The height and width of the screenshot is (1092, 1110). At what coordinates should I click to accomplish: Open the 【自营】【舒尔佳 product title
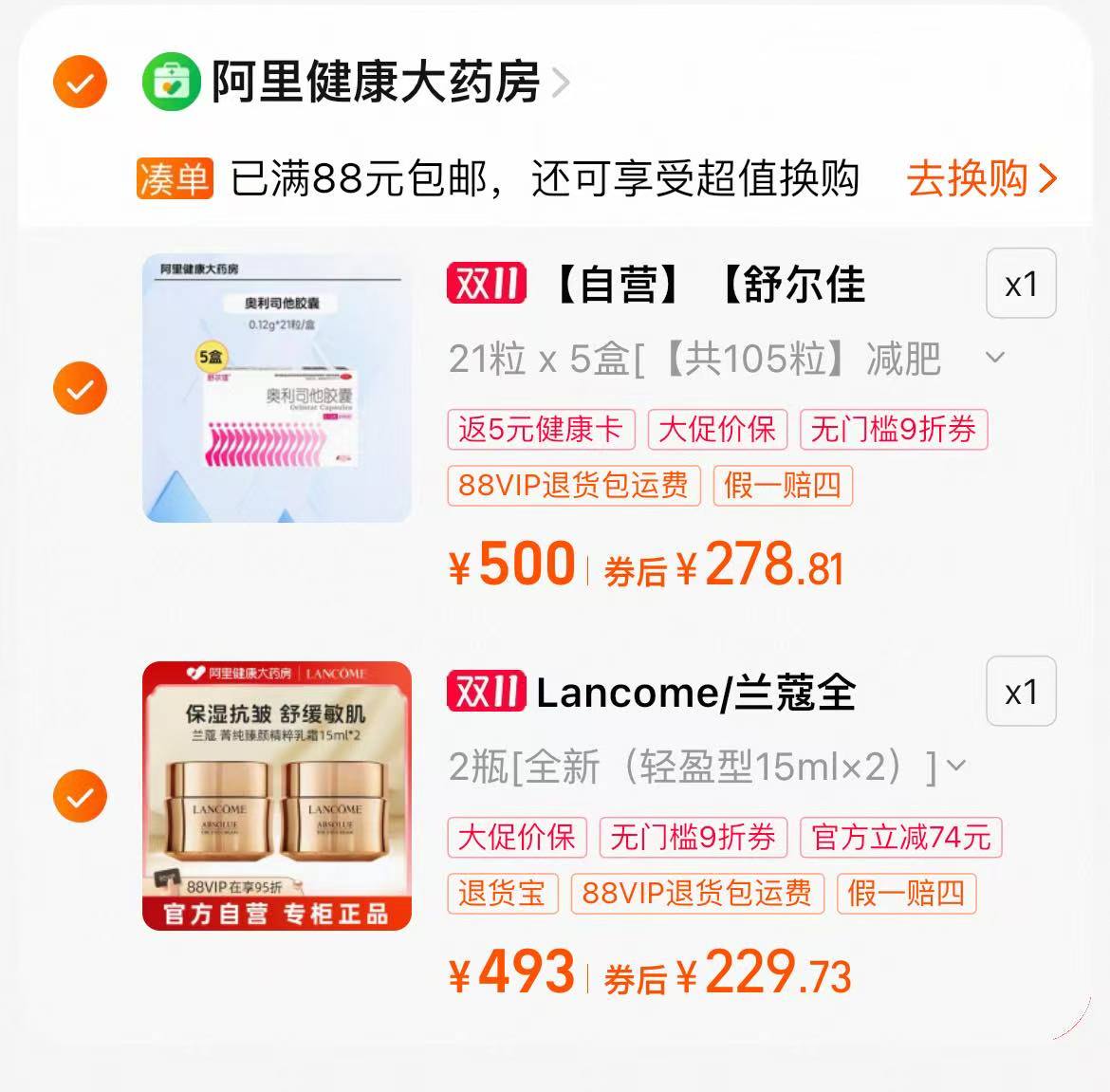707,285
